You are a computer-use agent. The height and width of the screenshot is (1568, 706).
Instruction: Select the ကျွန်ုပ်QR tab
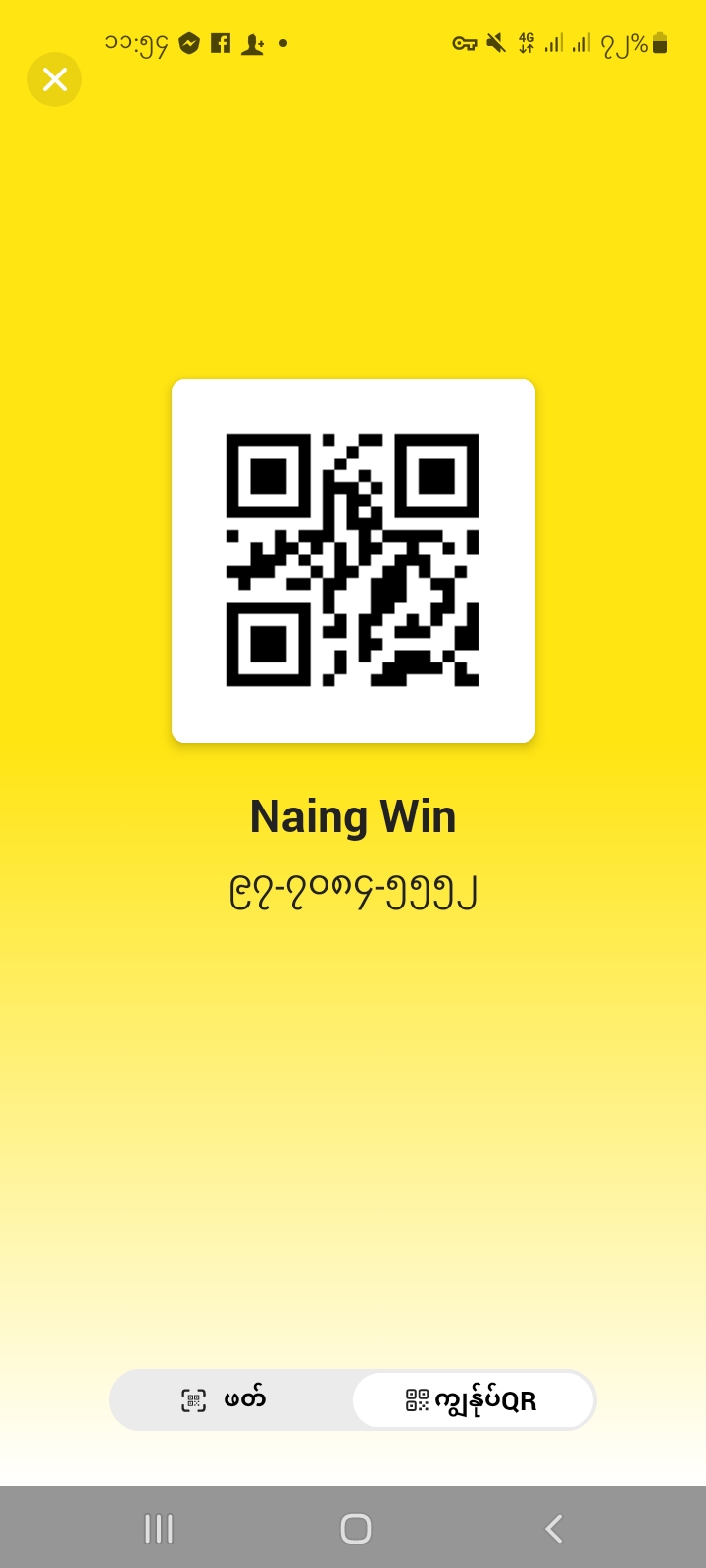point(473,1399)
